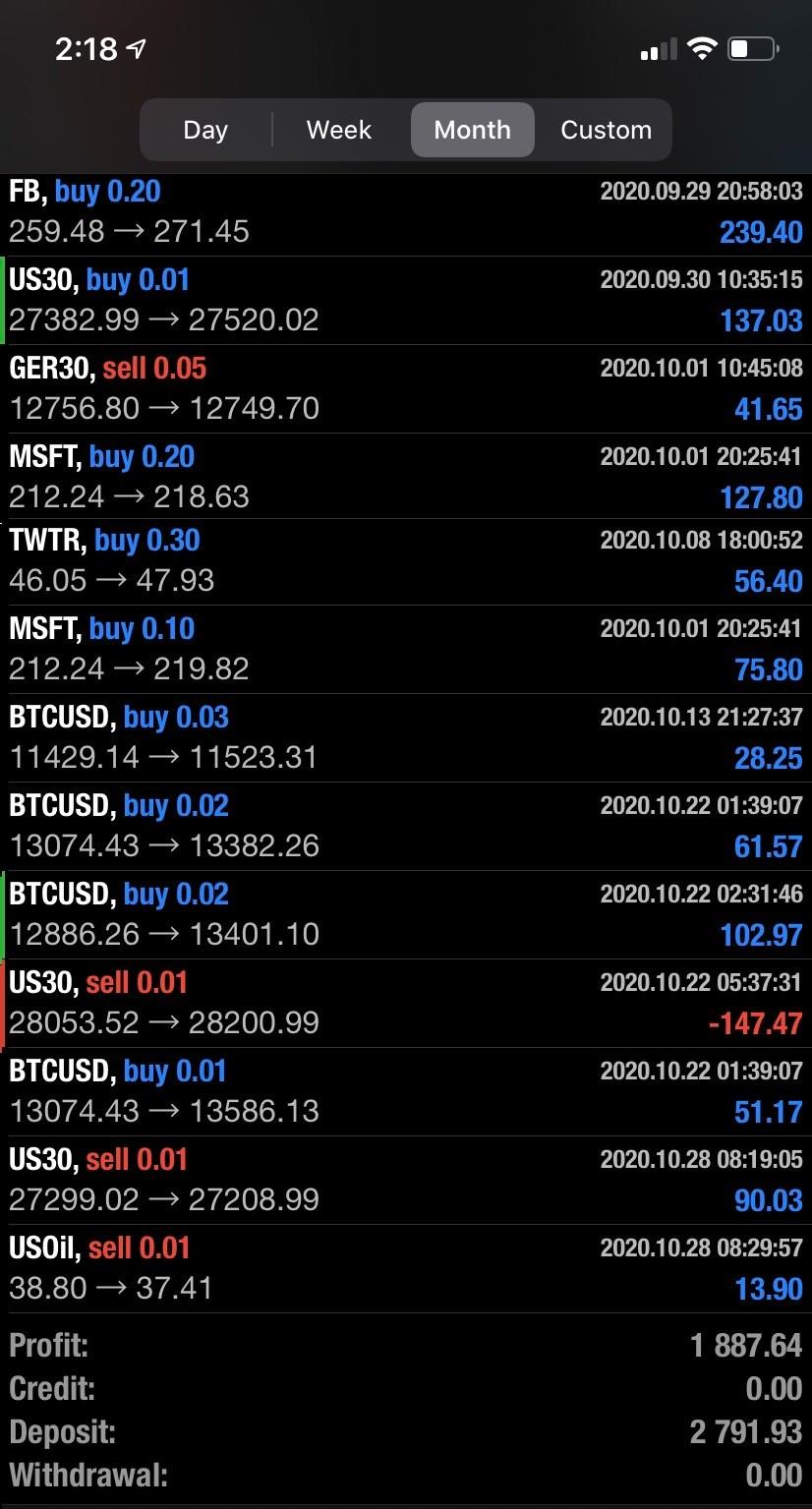
Task: Expand the FB buy 0.20 trade
Action: tap(406, 212)
